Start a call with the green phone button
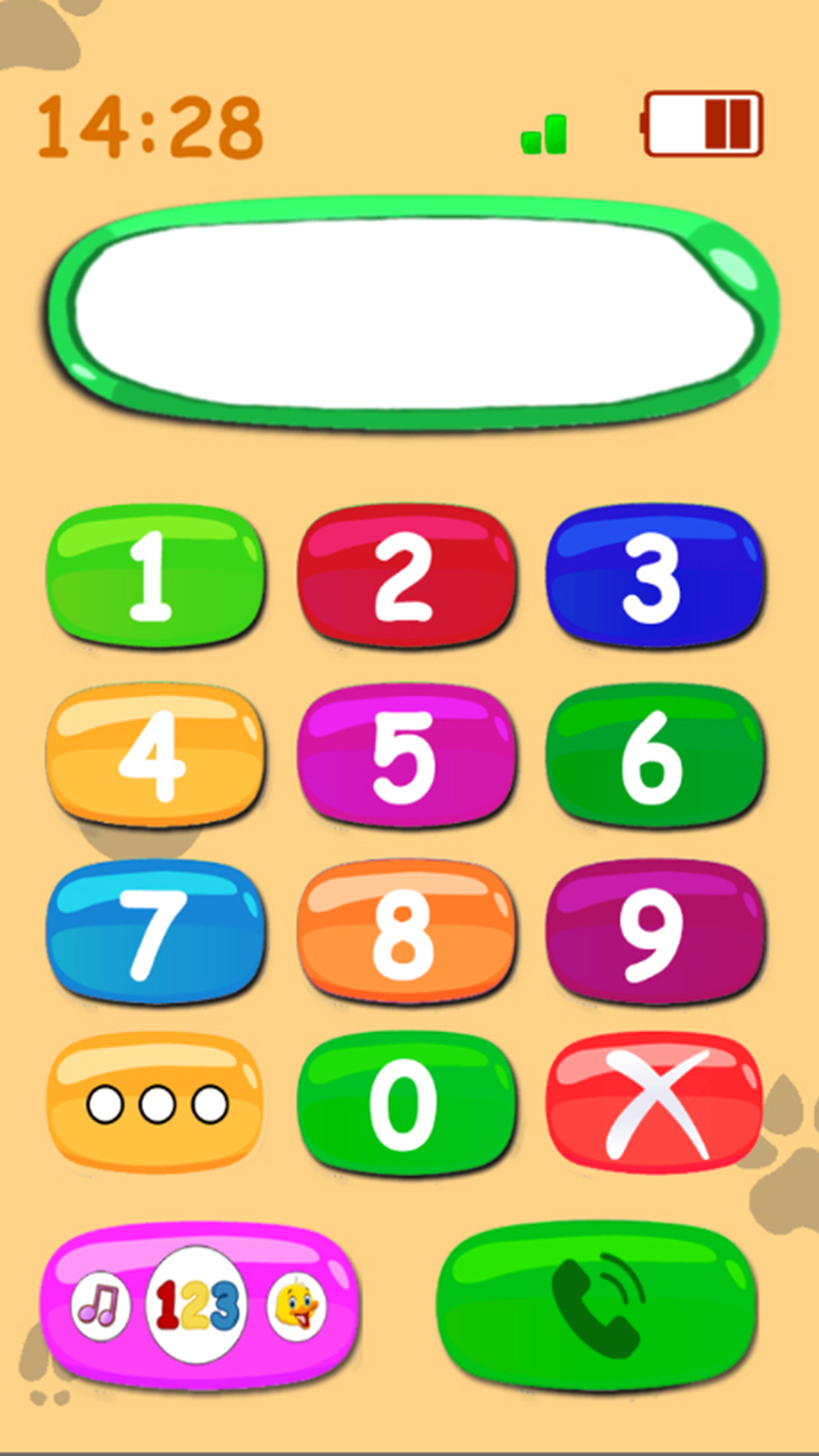Screen dimensions: 819x1456 click(598, 1306)
